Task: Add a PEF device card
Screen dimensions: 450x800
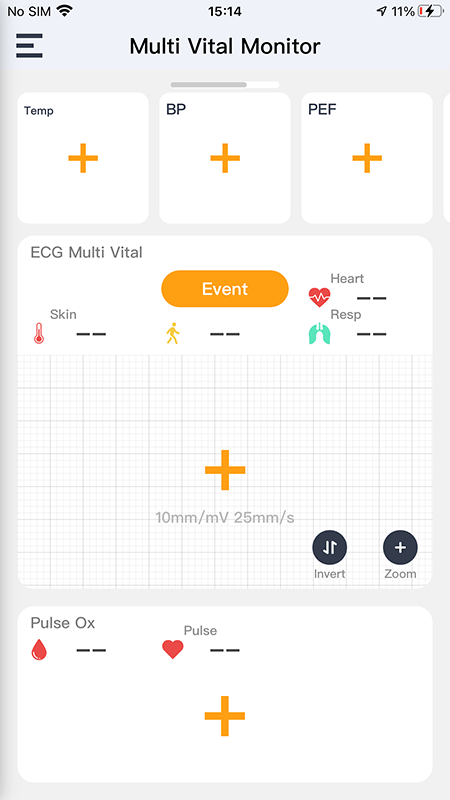Action: [x=367, y=158]
